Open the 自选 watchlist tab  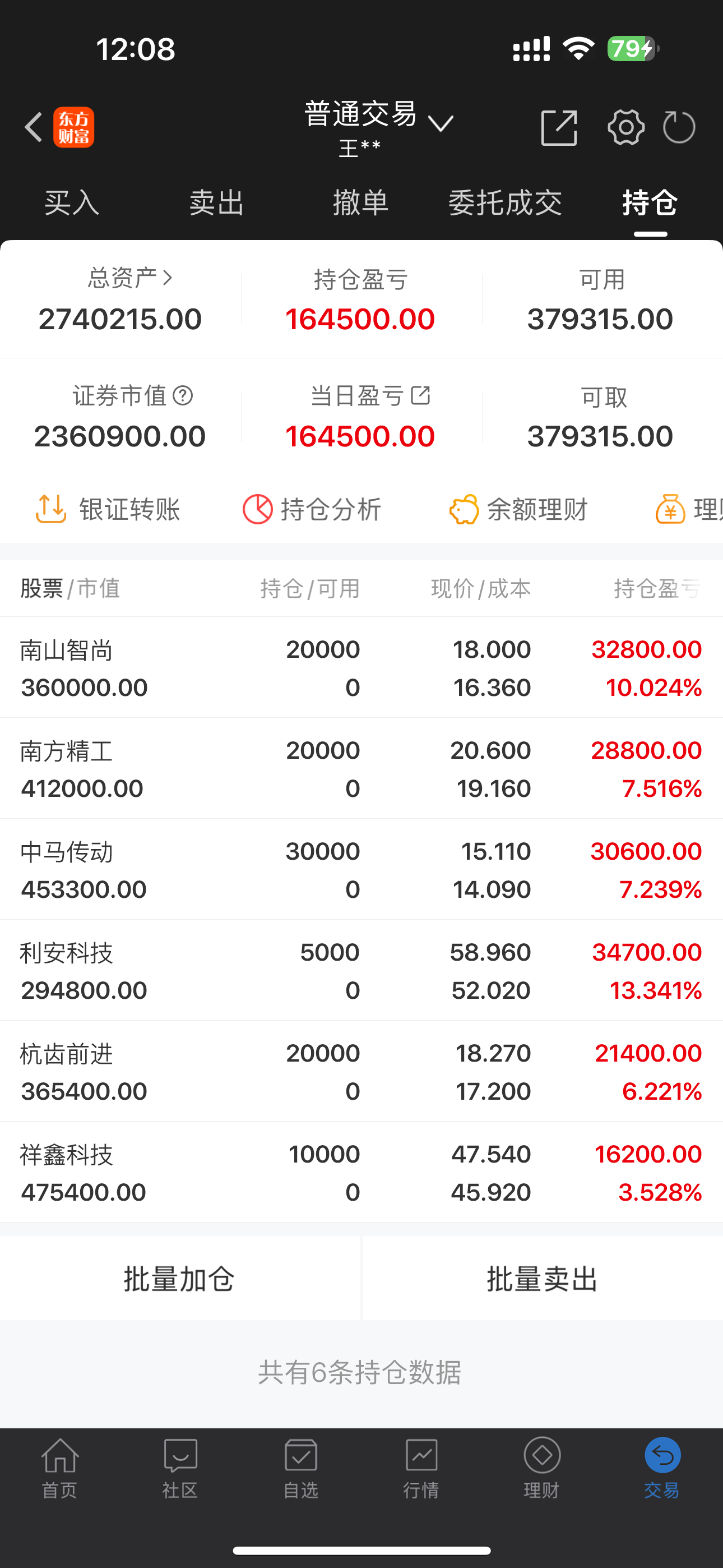click(300, 1469)
